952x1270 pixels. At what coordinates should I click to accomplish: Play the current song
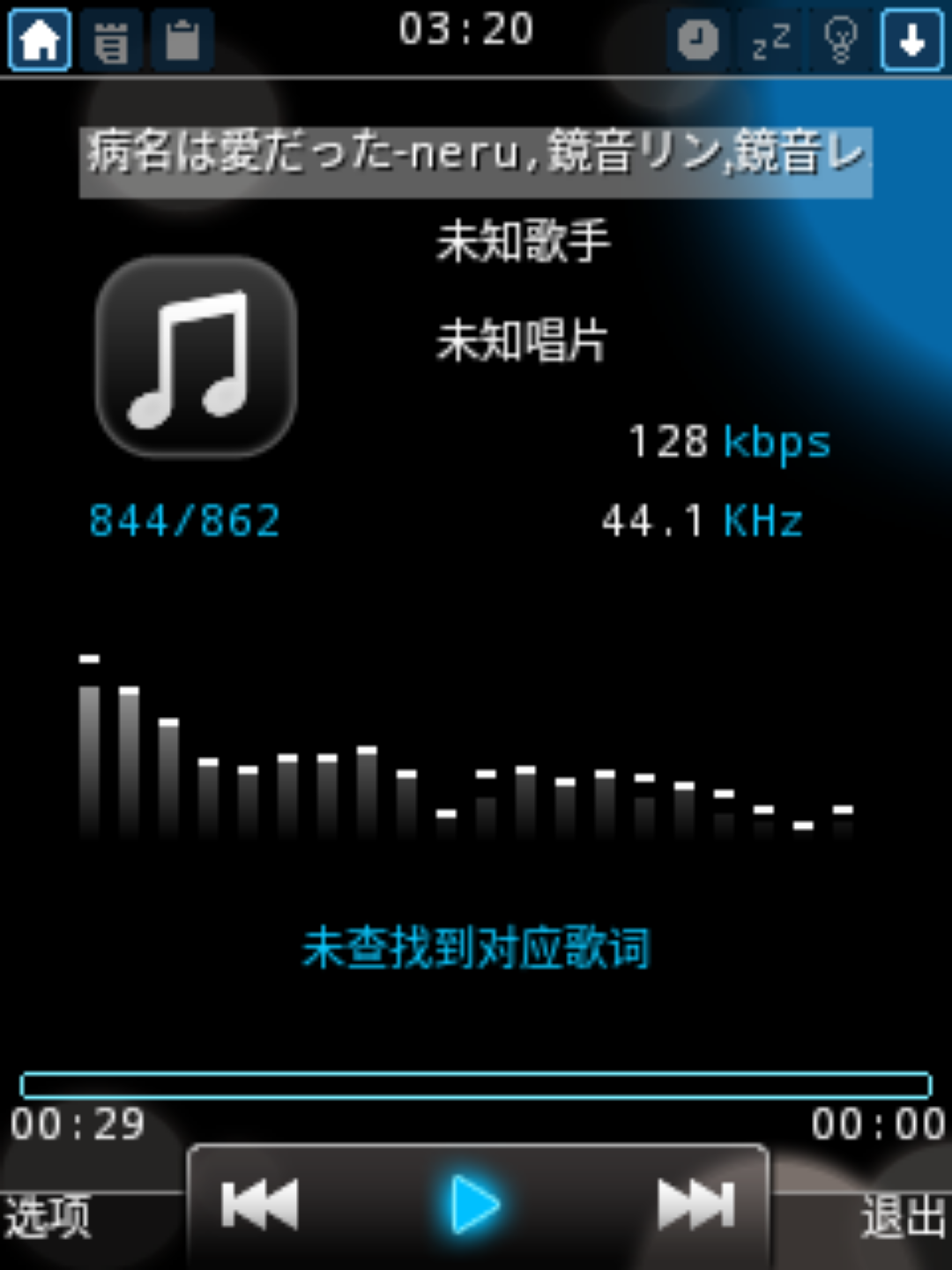tap(476, 1205)
